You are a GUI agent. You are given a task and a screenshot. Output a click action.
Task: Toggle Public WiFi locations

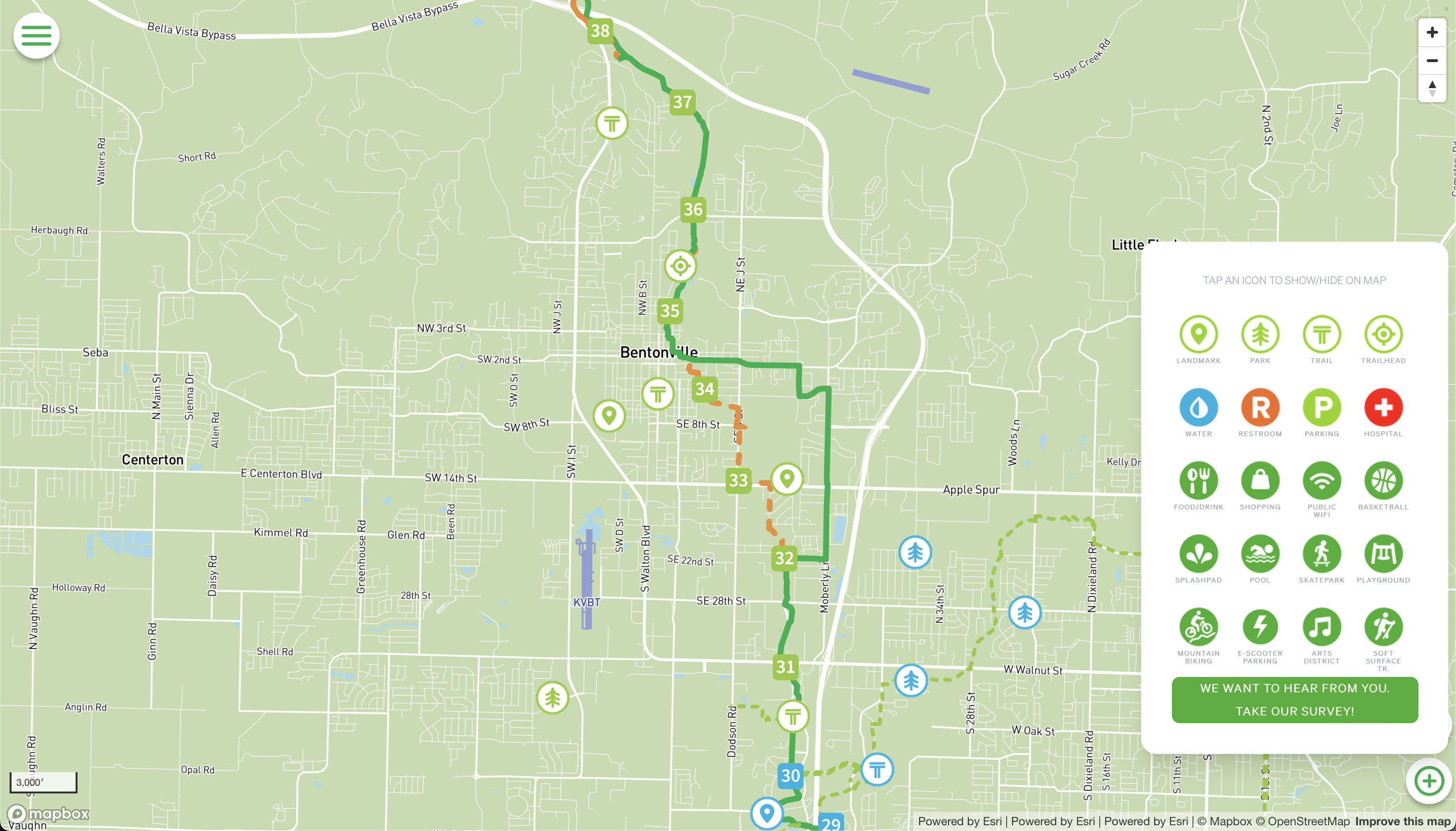click(1321, 480)
